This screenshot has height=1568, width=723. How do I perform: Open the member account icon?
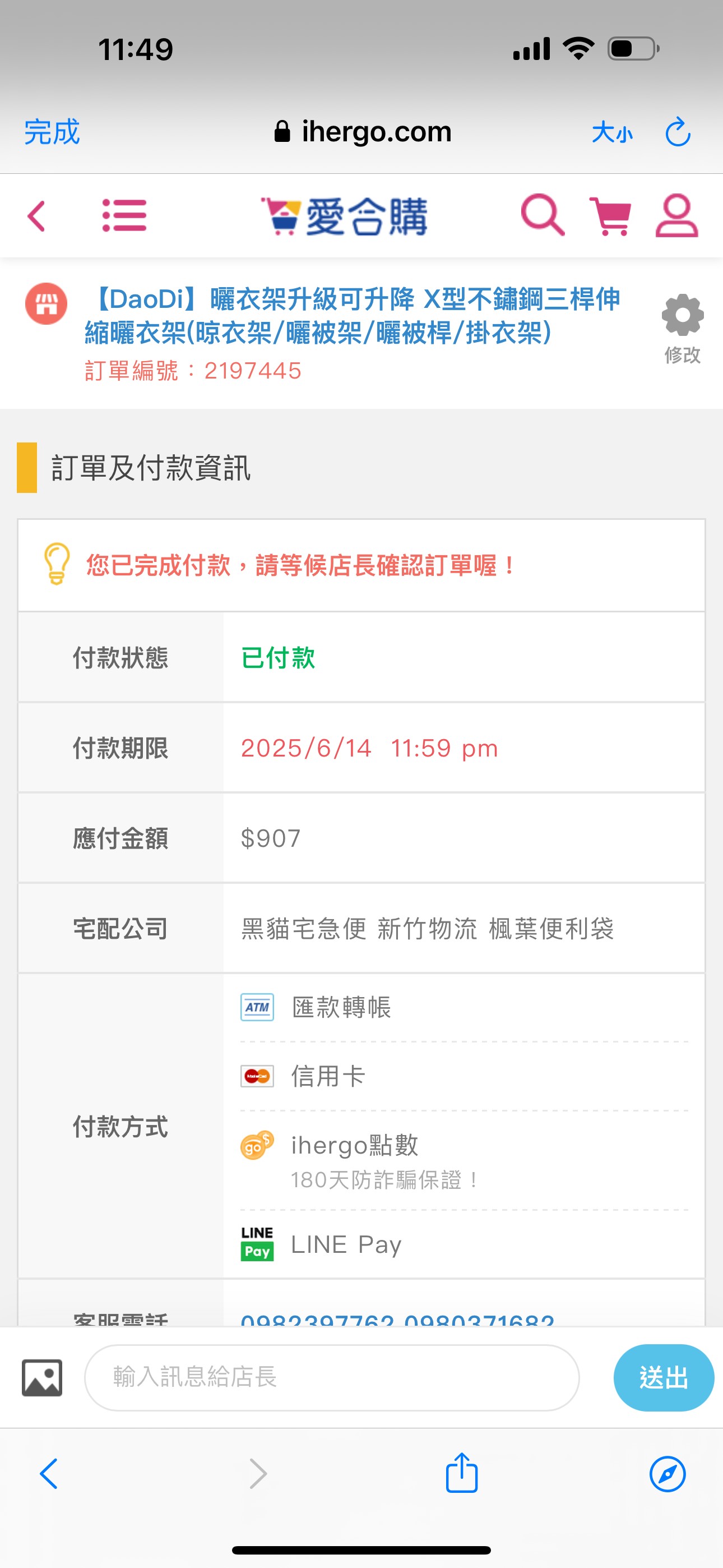click(x=676, y=215)
